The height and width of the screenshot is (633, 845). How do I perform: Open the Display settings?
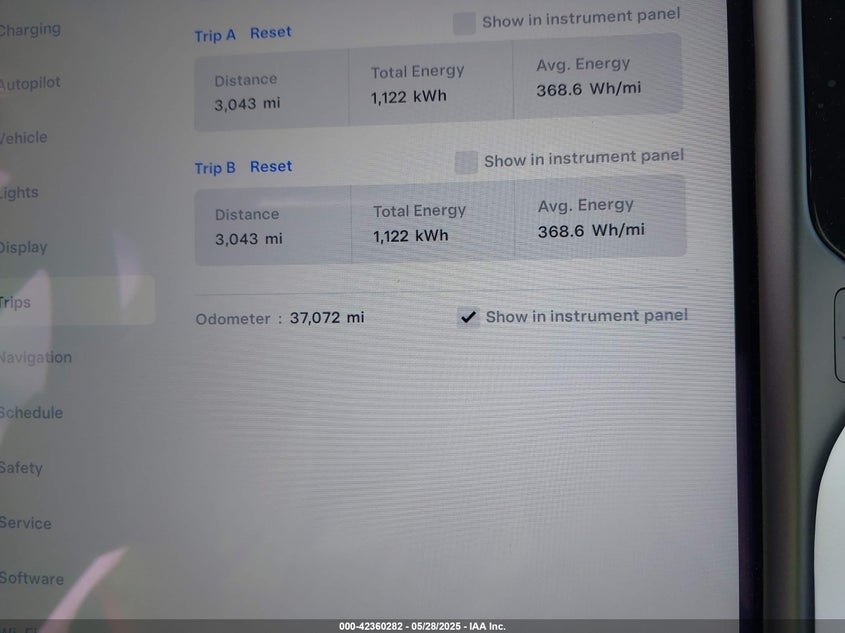[x=23, y=248]
